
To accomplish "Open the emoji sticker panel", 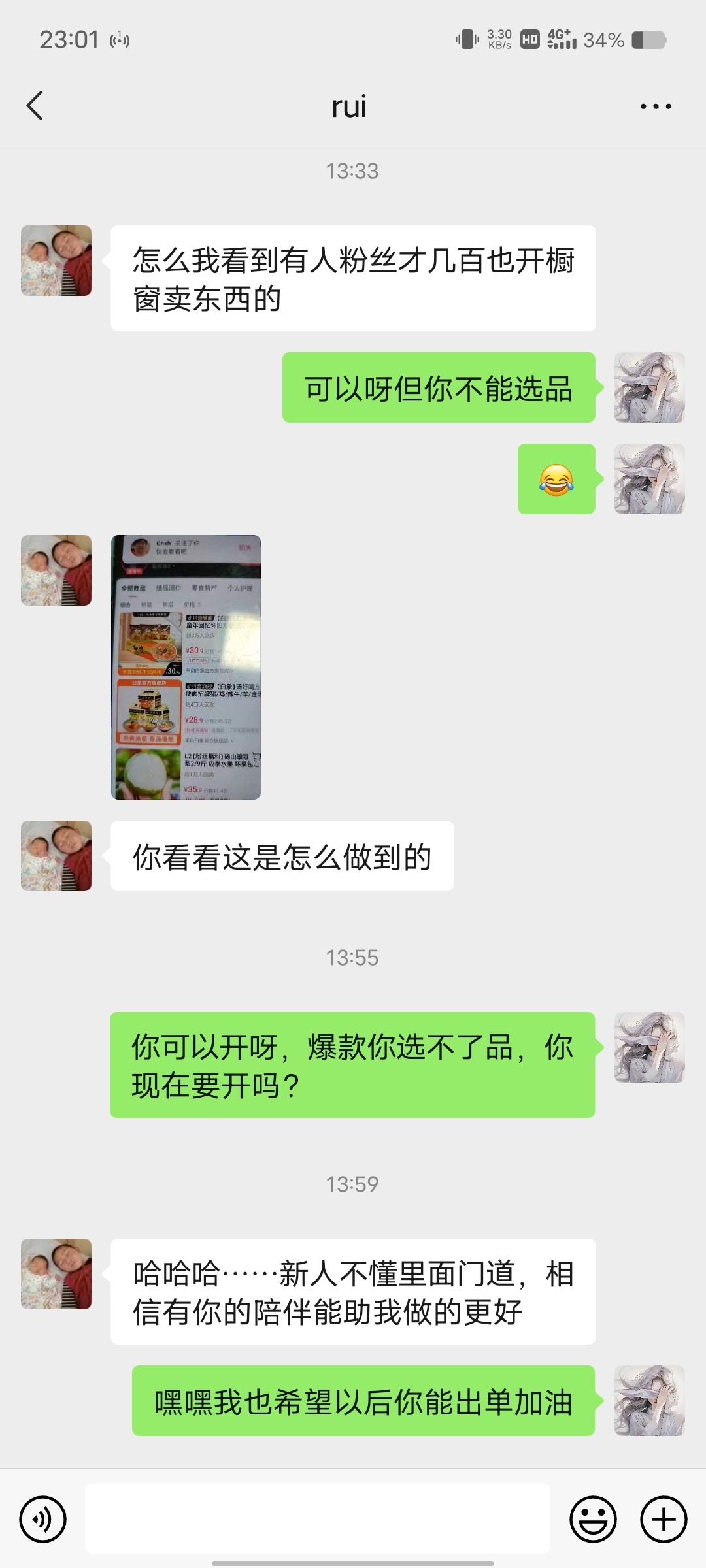I will pos(593,1519).
